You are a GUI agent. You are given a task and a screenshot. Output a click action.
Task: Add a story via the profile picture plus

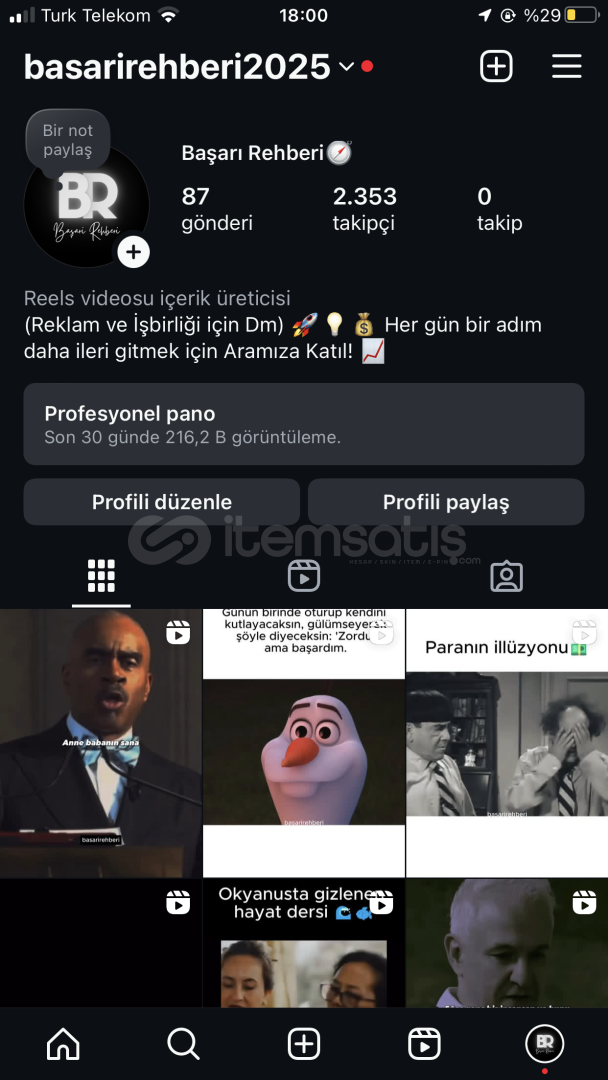(x=134, y=252)
